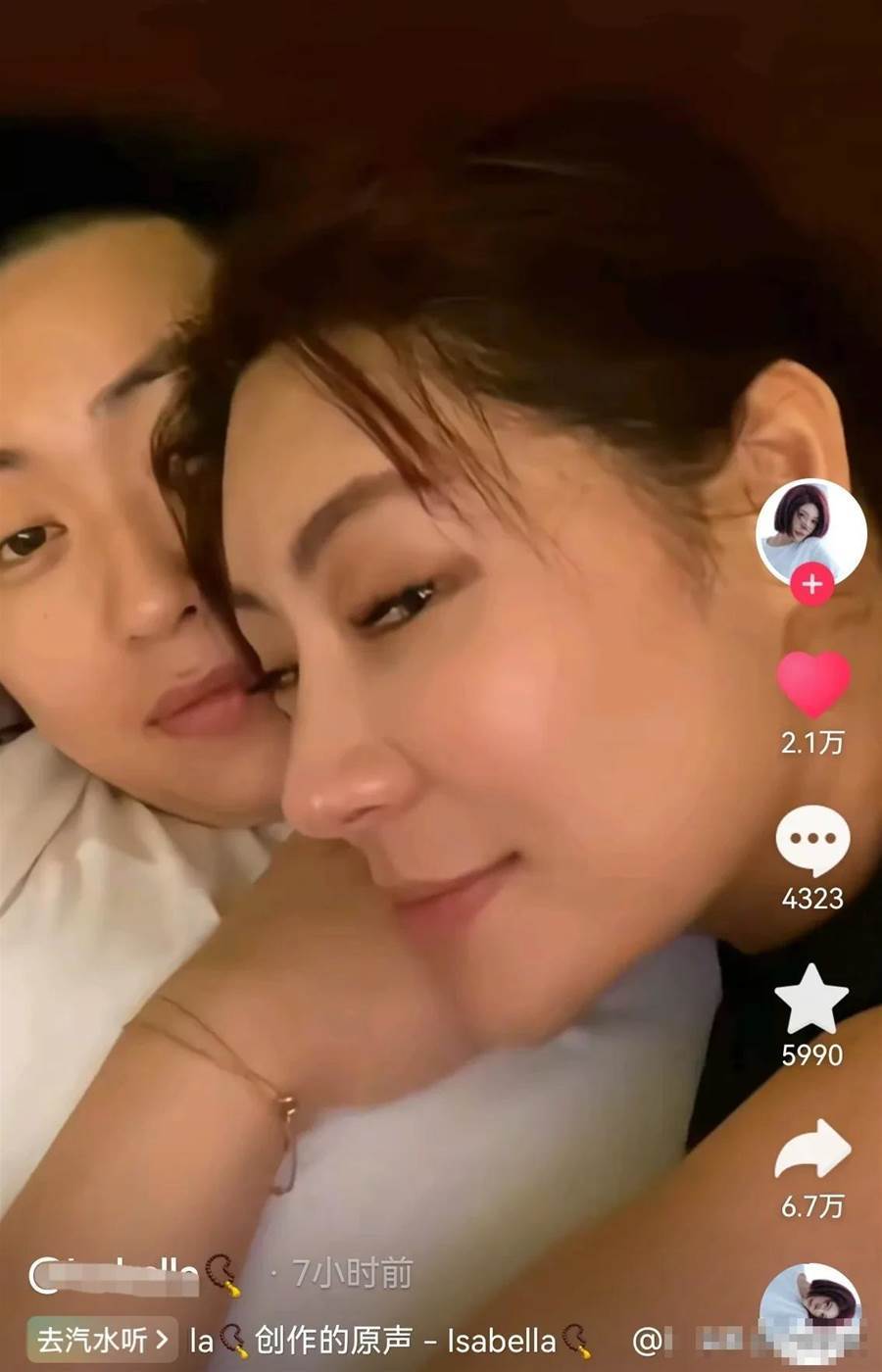Image resolution: width=882 pixels, height=1372 pixels.
Task: Open the creator's profile avatar
Action: [810, 530]
